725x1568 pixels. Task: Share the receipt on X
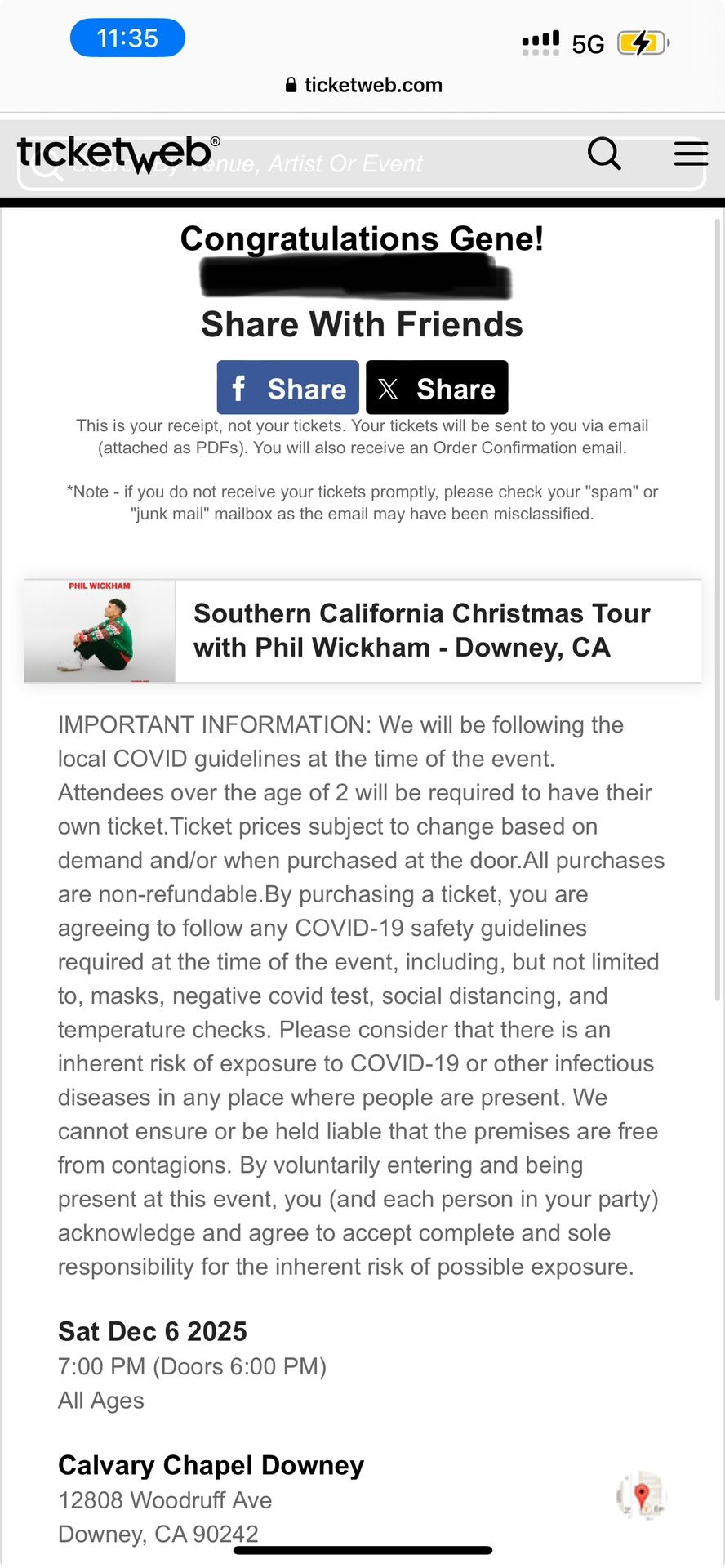click(x=437, y=387)
